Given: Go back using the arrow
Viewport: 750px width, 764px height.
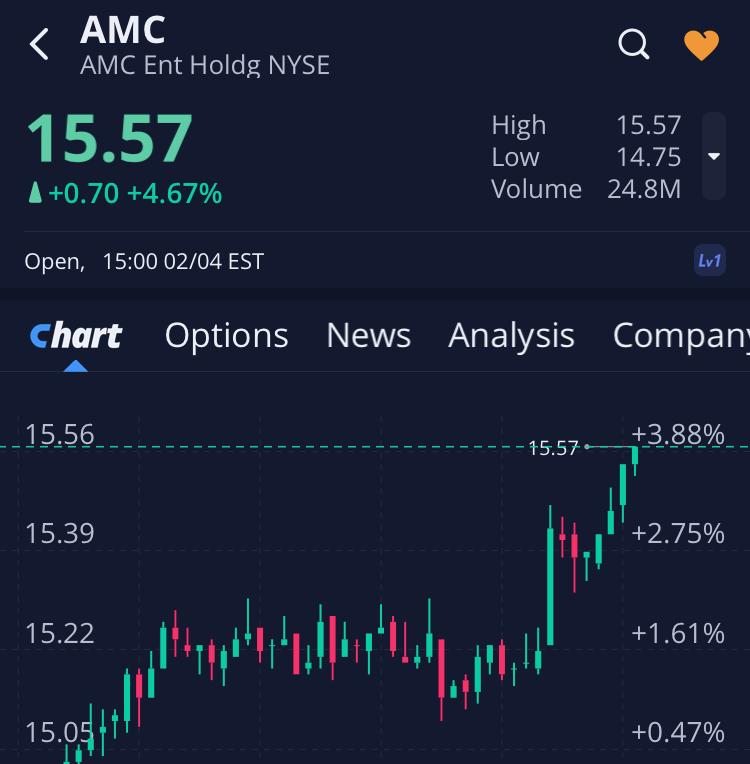Looking at the screenshot, I should 40,44.
